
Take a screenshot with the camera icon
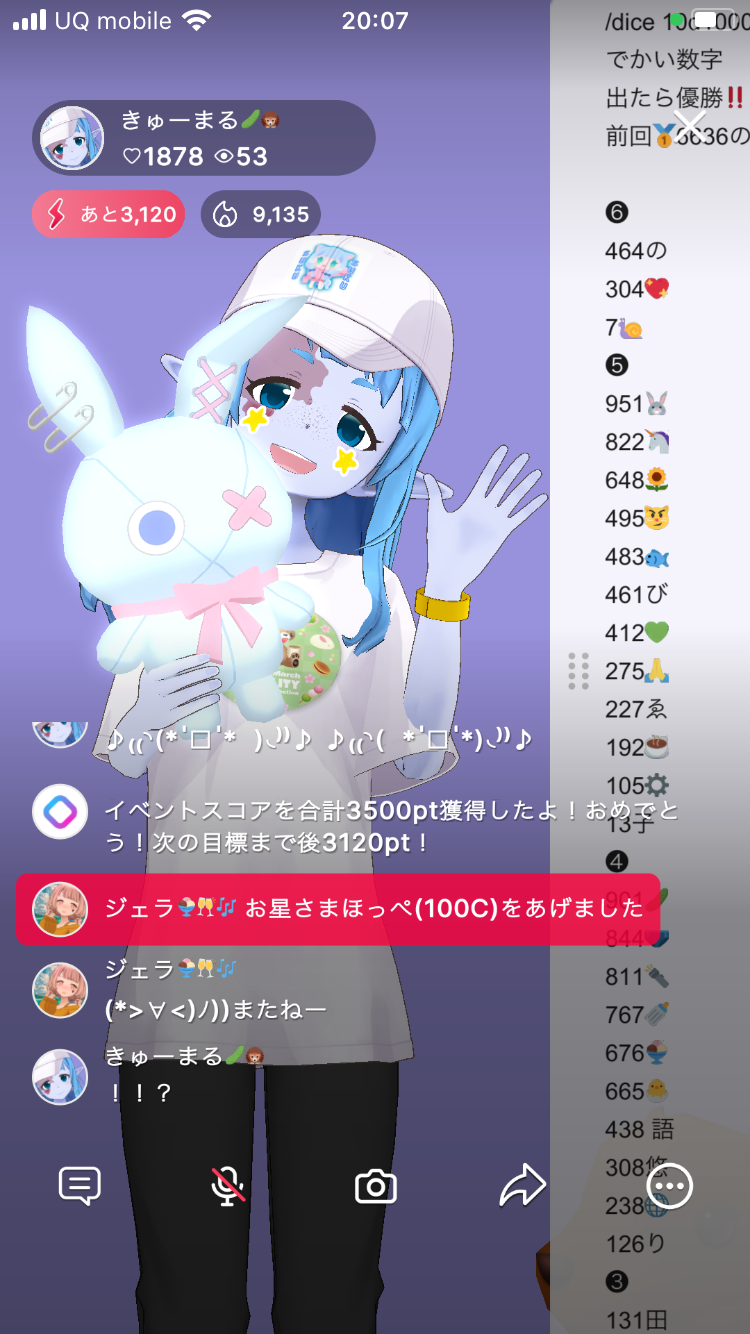(x=376, y=1187)
